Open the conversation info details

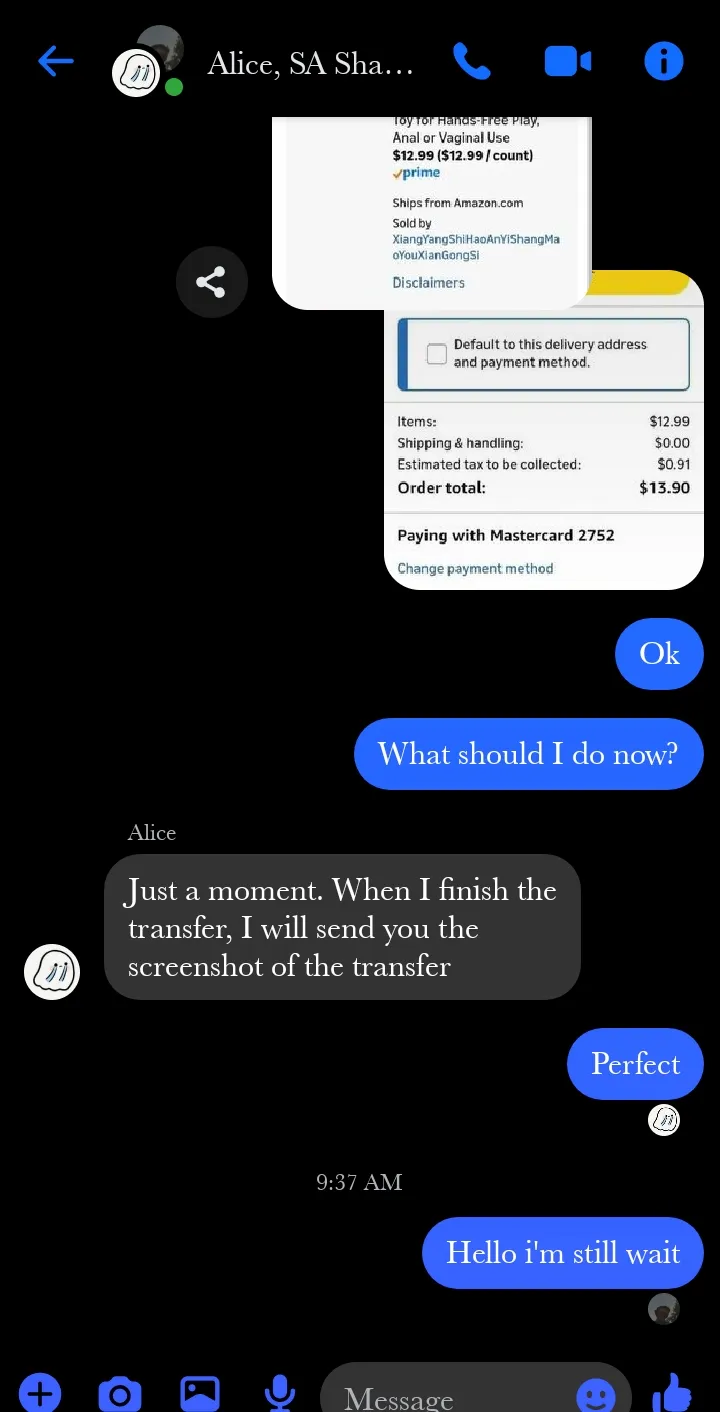(x=663, y=62)
